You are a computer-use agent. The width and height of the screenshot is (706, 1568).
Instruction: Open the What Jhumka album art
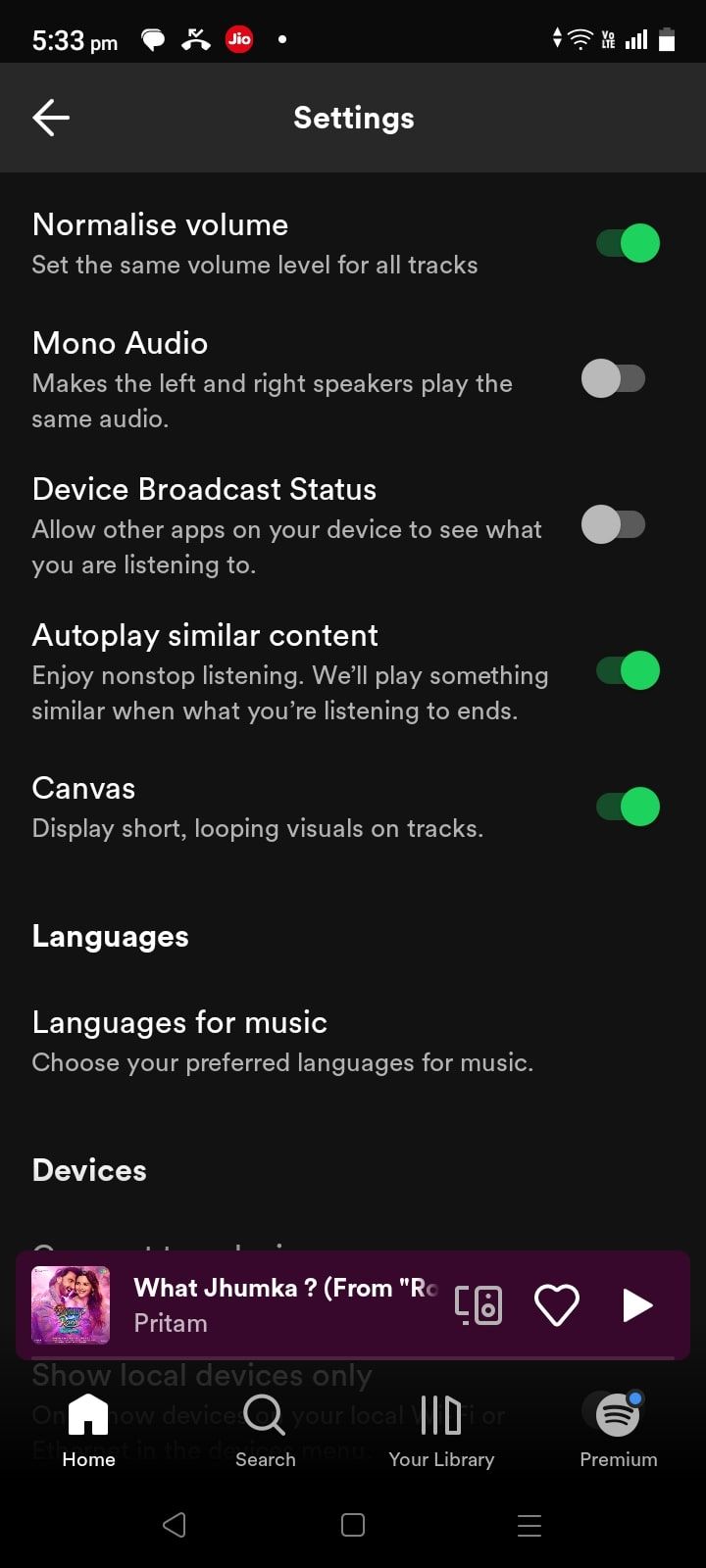71,1305
